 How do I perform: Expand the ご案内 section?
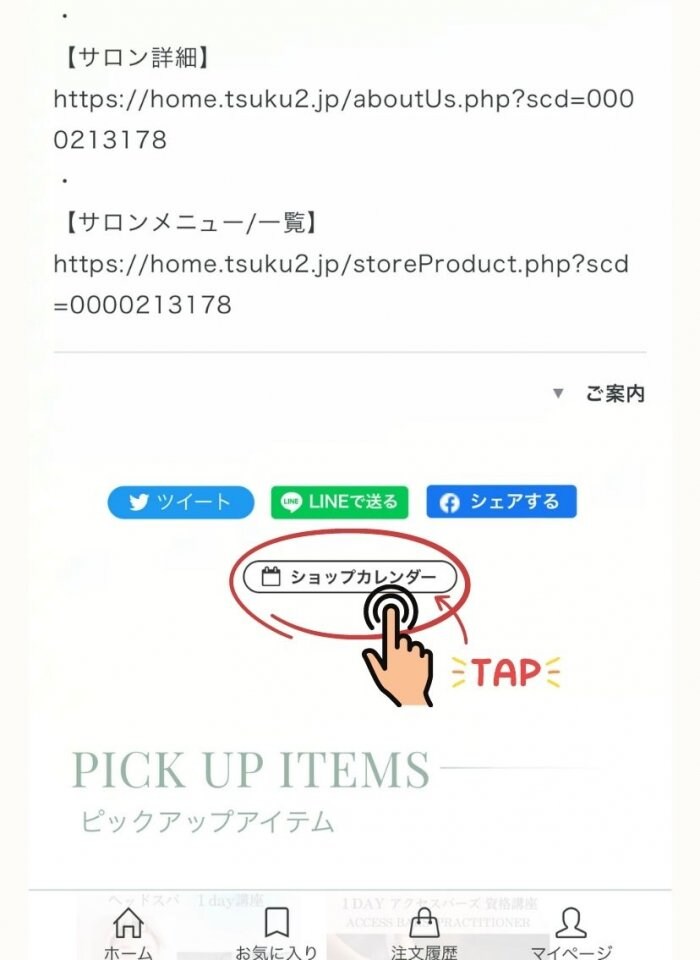[x=600, y=394]
